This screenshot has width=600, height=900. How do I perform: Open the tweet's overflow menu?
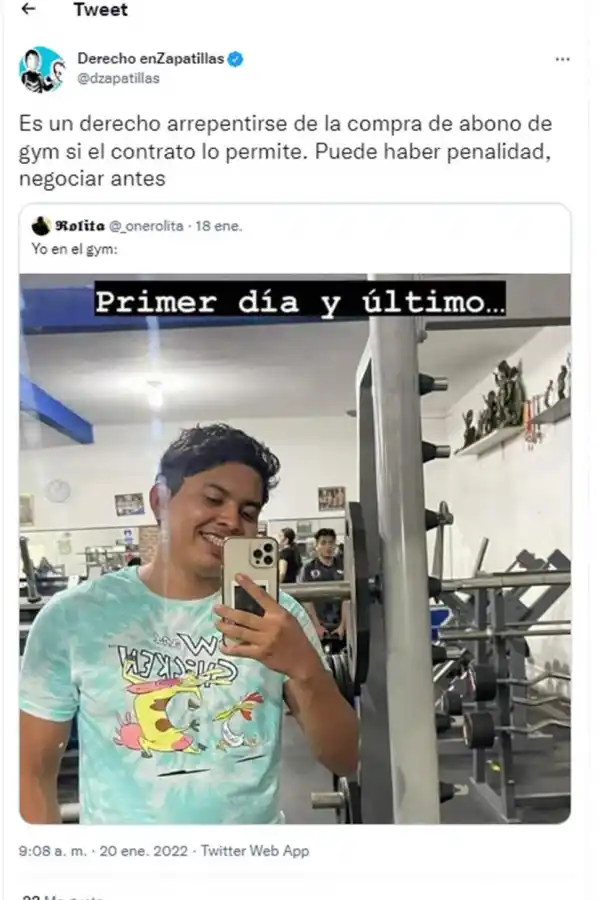[562, 60]
